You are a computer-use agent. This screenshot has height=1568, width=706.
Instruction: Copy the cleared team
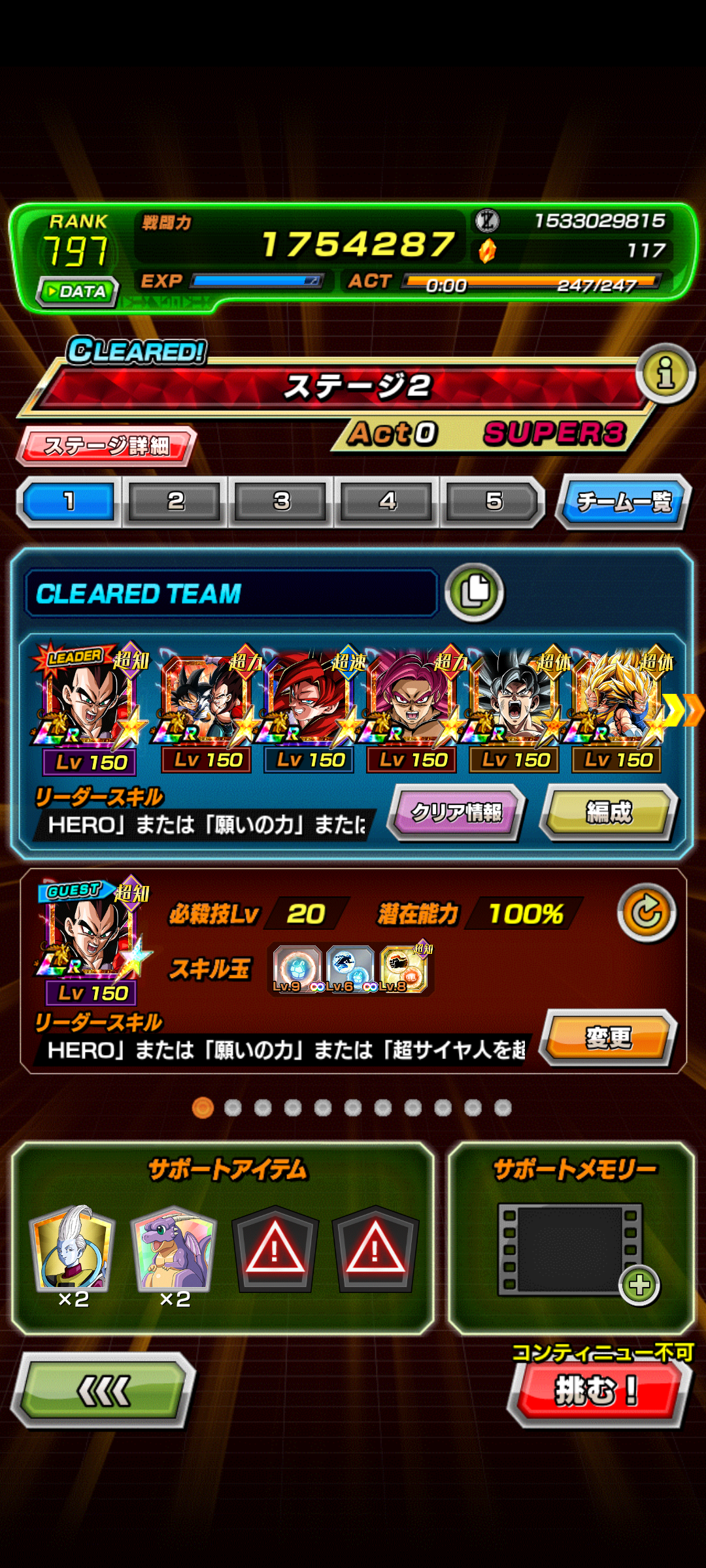(475, 592)
